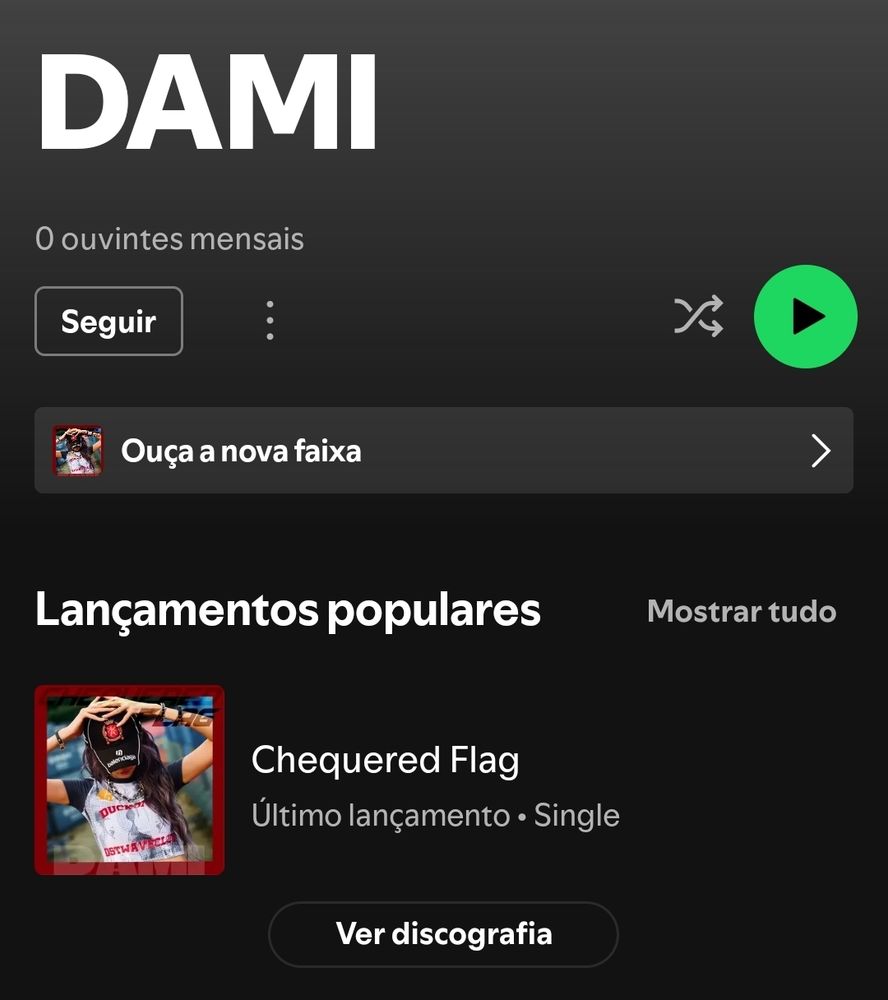View the full discography

coord(443,934)
